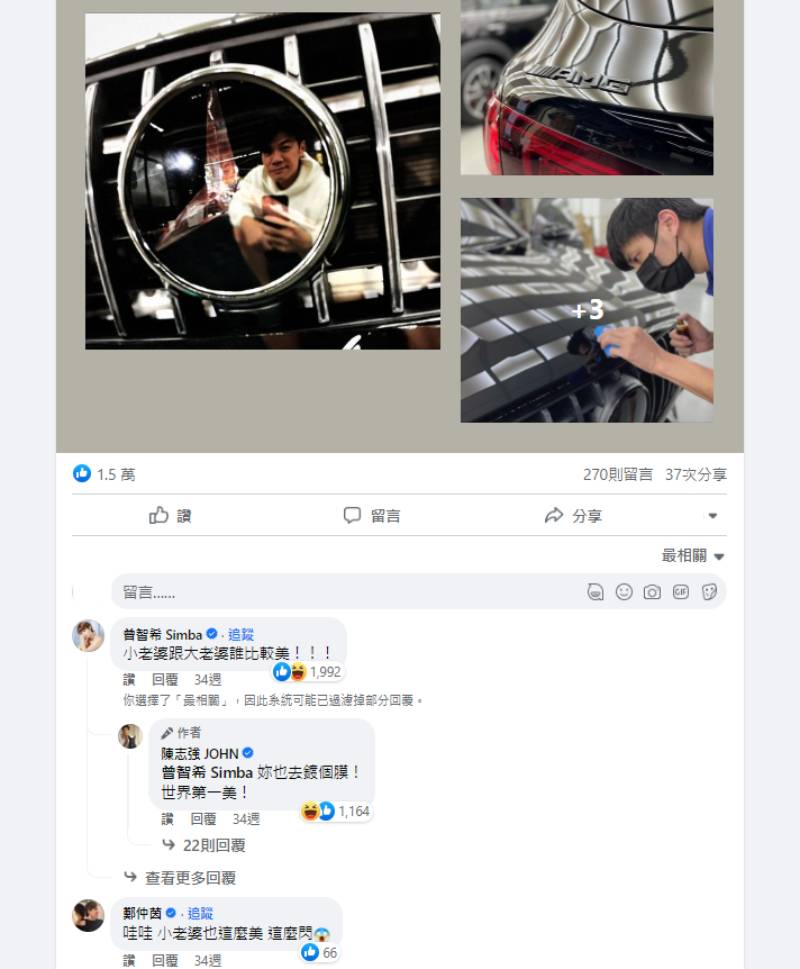Open the mirror selfie photo in the grille
The width and height of the screenshot is (800, 969).
coord(262,181)
